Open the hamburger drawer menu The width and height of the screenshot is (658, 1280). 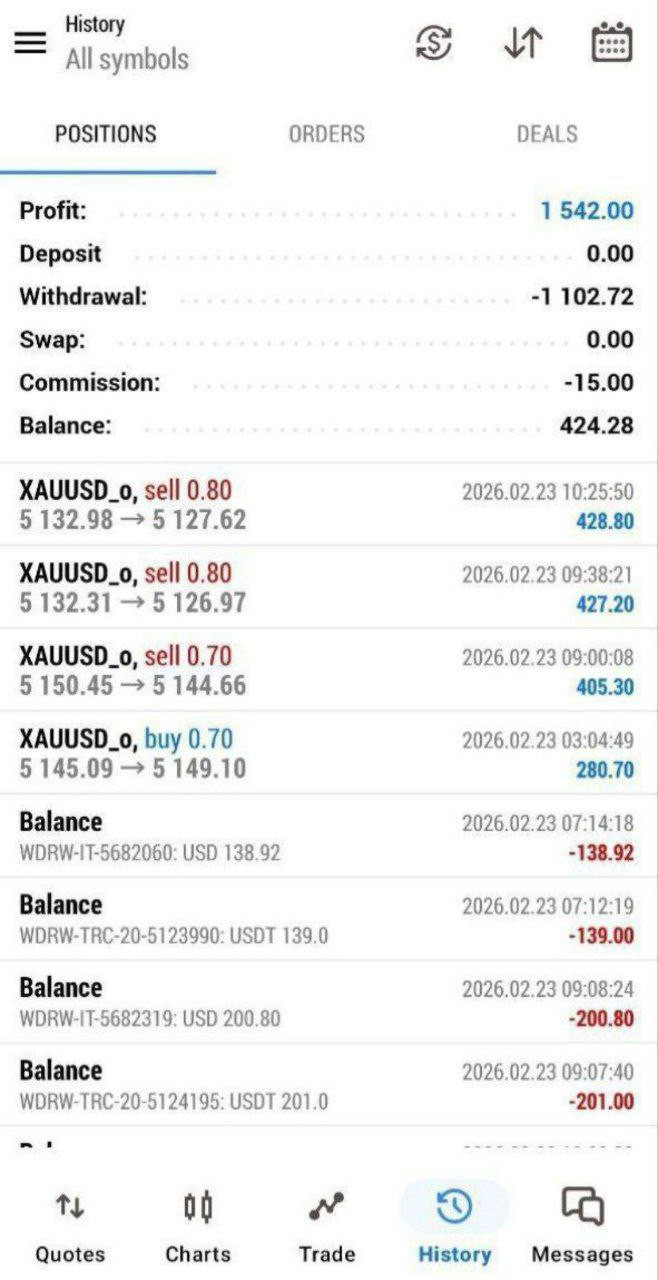[30, 43]
